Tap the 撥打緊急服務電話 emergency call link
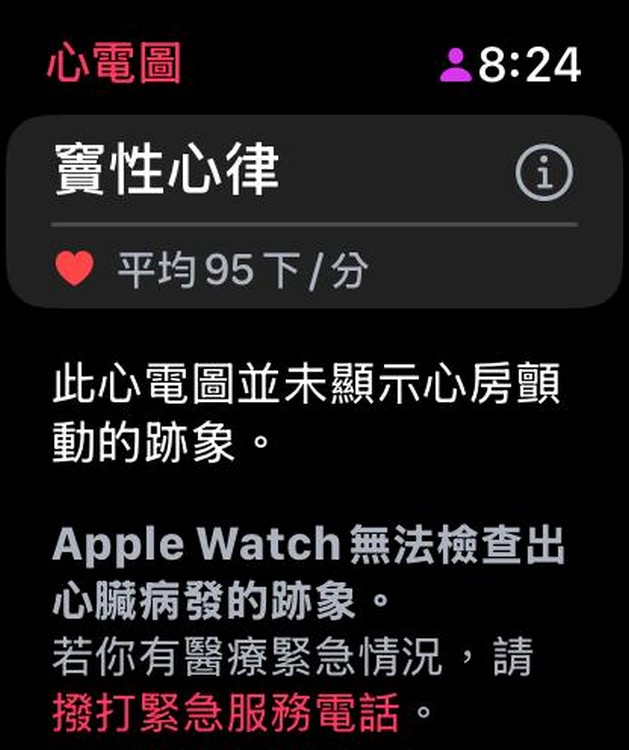Screen dimensions: 629x750 226,714
